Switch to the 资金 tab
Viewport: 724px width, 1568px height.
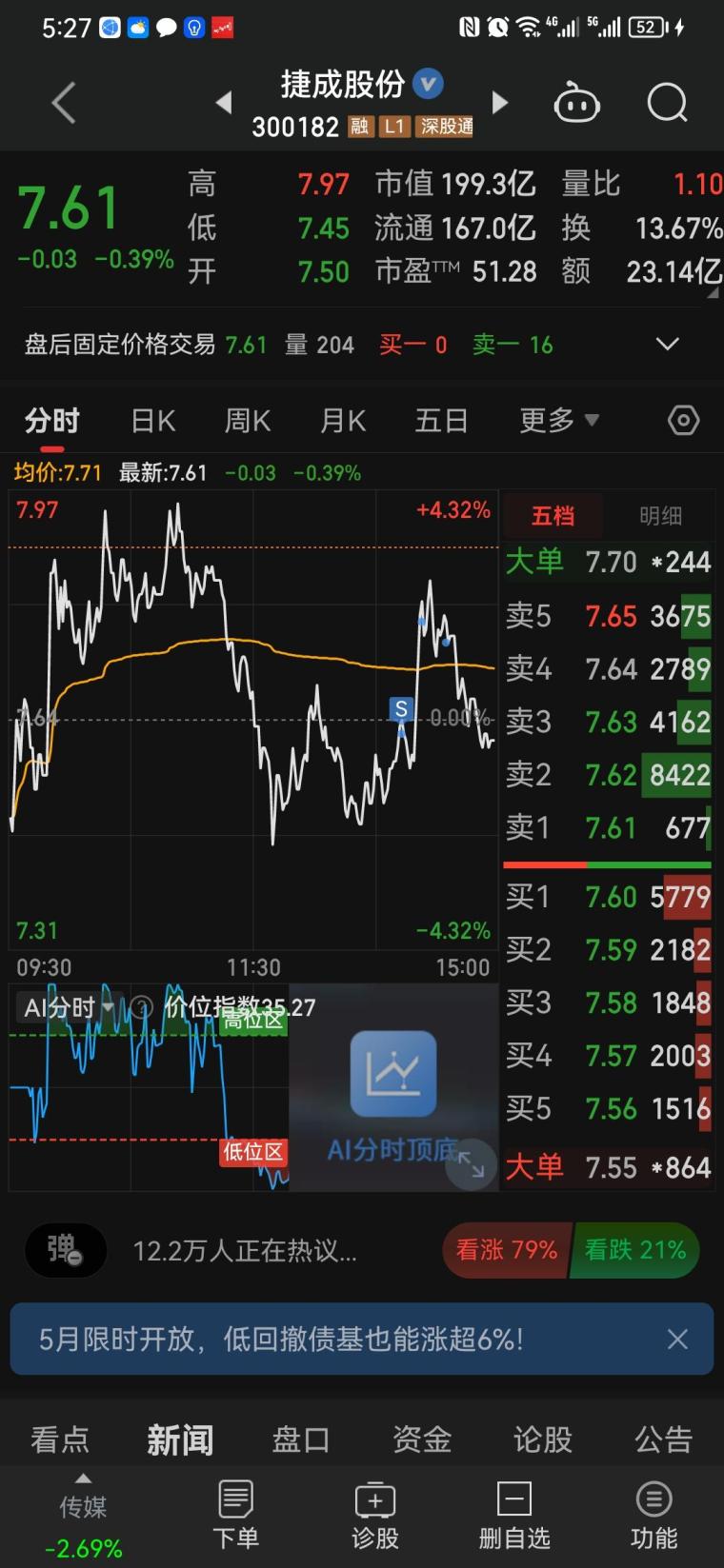(x=422, y=1439)
